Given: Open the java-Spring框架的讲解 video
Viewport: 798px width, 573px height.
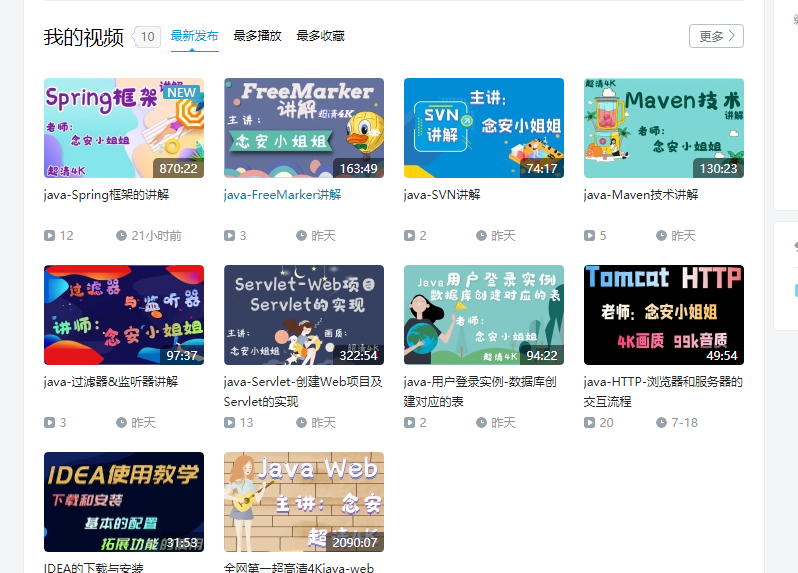Looking at the screenshot, I should pyautogui.click(x=124, y=128).
